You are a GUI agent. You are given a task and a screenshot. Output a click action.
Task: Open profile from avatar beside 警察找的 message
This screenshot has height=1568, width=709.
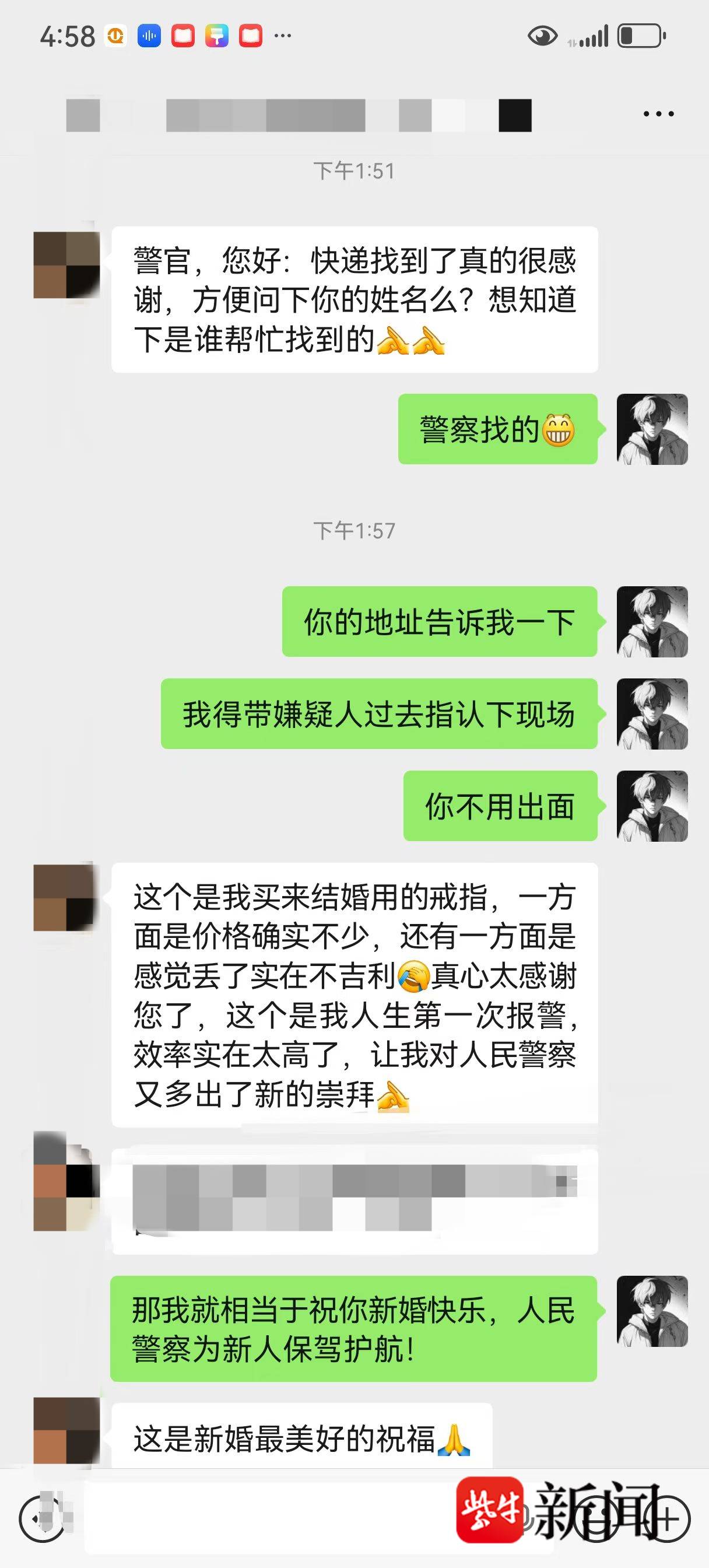click(x=652, y=429)
